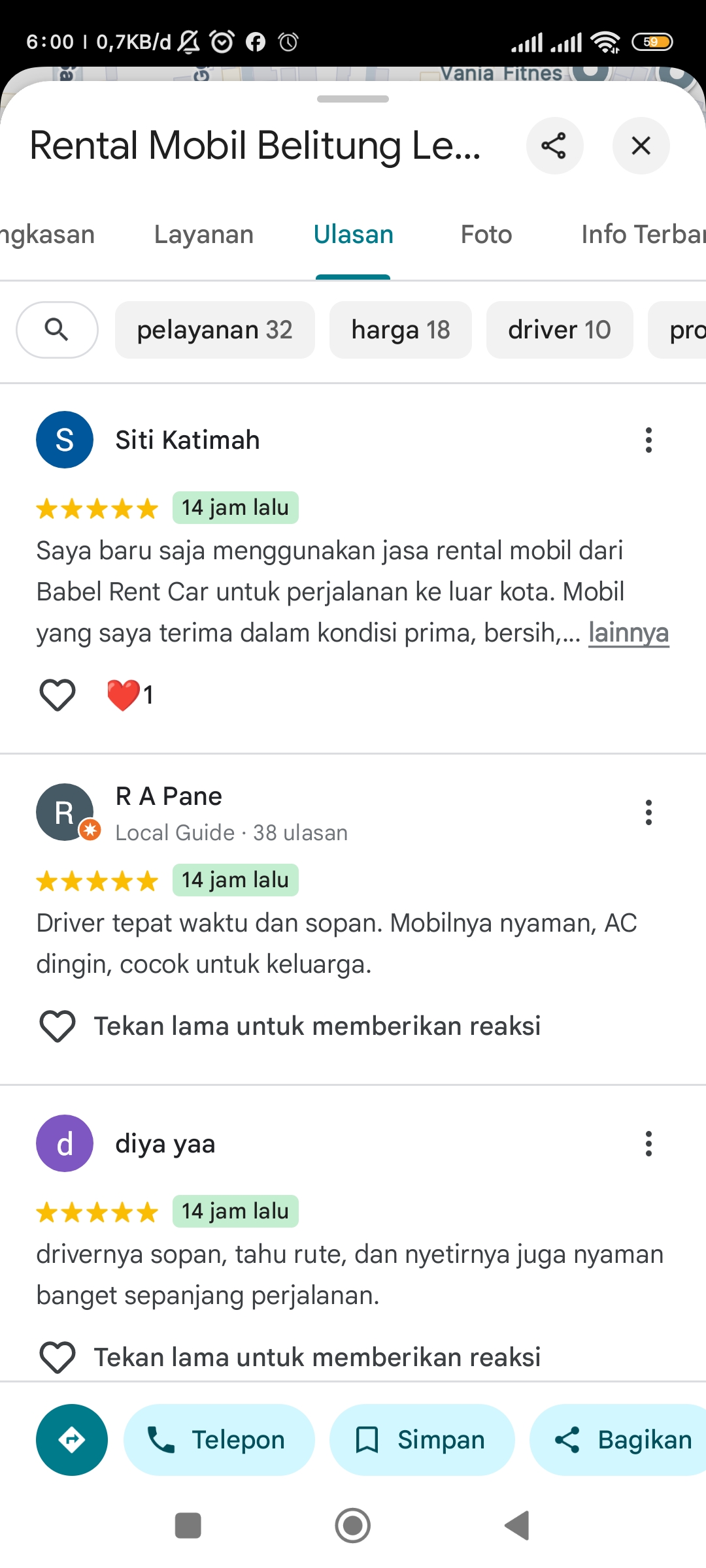This screenshot has width=706, height=1568.
Task: Search within reviews using the magnifier chip
Action: tap(57, 330)
